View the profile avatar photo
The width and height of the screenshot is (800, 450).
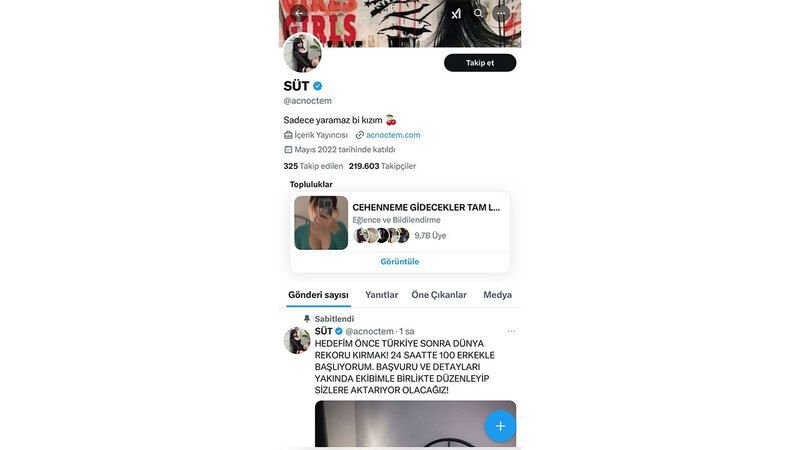(x=302, y=53)
